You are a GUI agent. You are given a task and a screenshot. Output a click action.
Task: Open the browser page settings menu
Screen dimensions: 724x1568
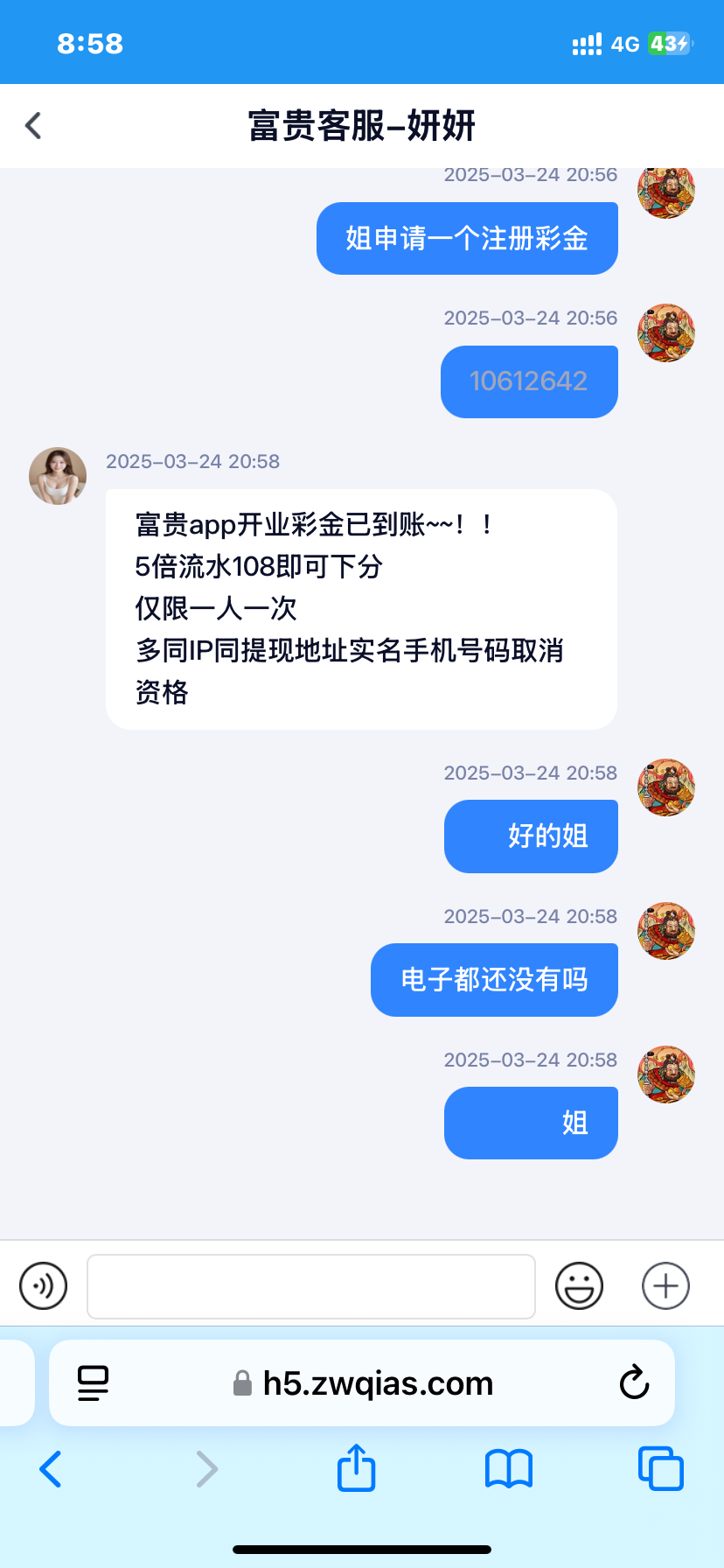pyautogui.click(x=93, y=1383)
